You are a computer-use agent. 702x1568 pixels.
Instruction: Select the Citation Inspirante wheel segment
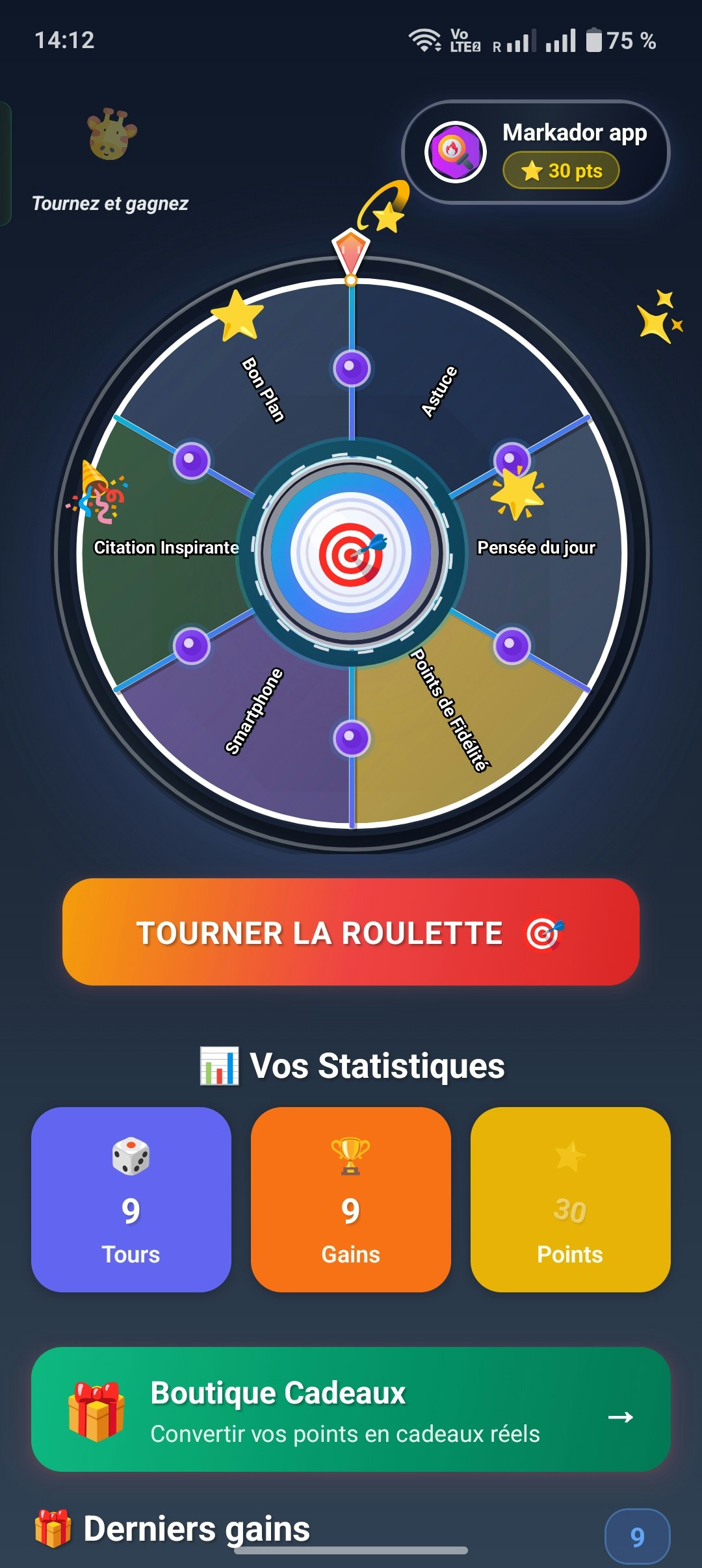pos(166,547)
